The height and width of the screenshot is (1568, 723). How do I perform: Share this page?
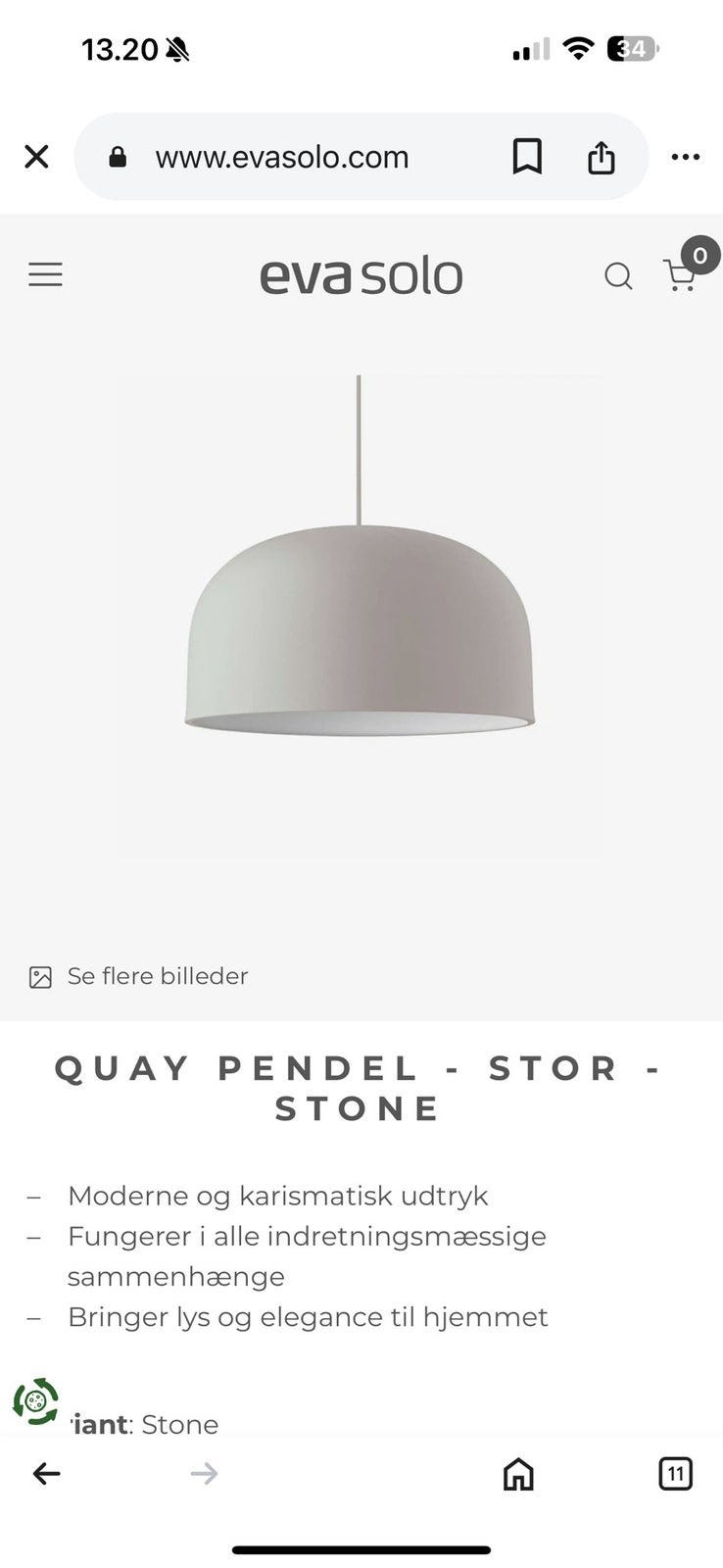click(601, 157)
